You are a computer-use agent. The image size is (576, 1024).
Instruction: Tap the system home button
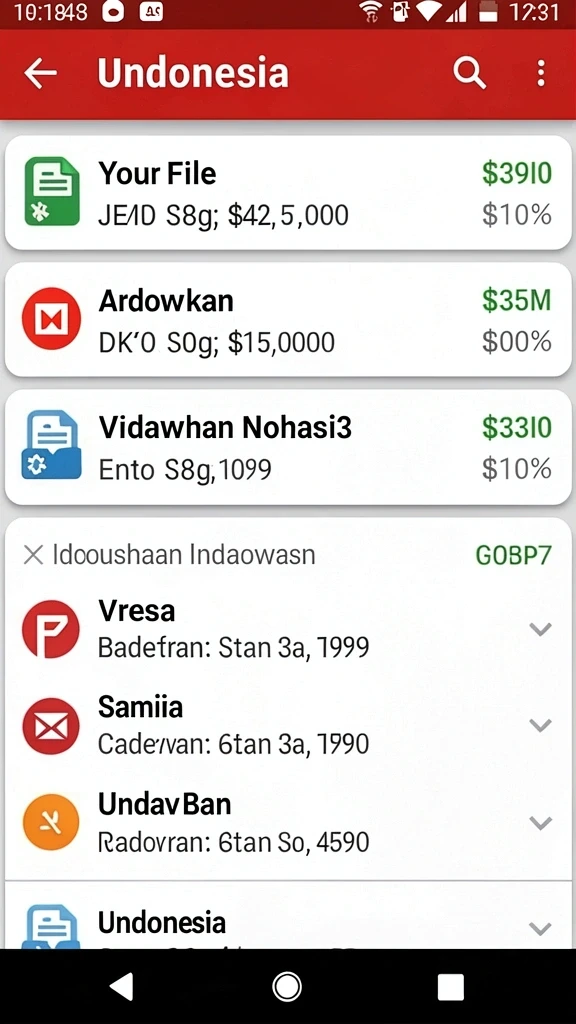287,986
